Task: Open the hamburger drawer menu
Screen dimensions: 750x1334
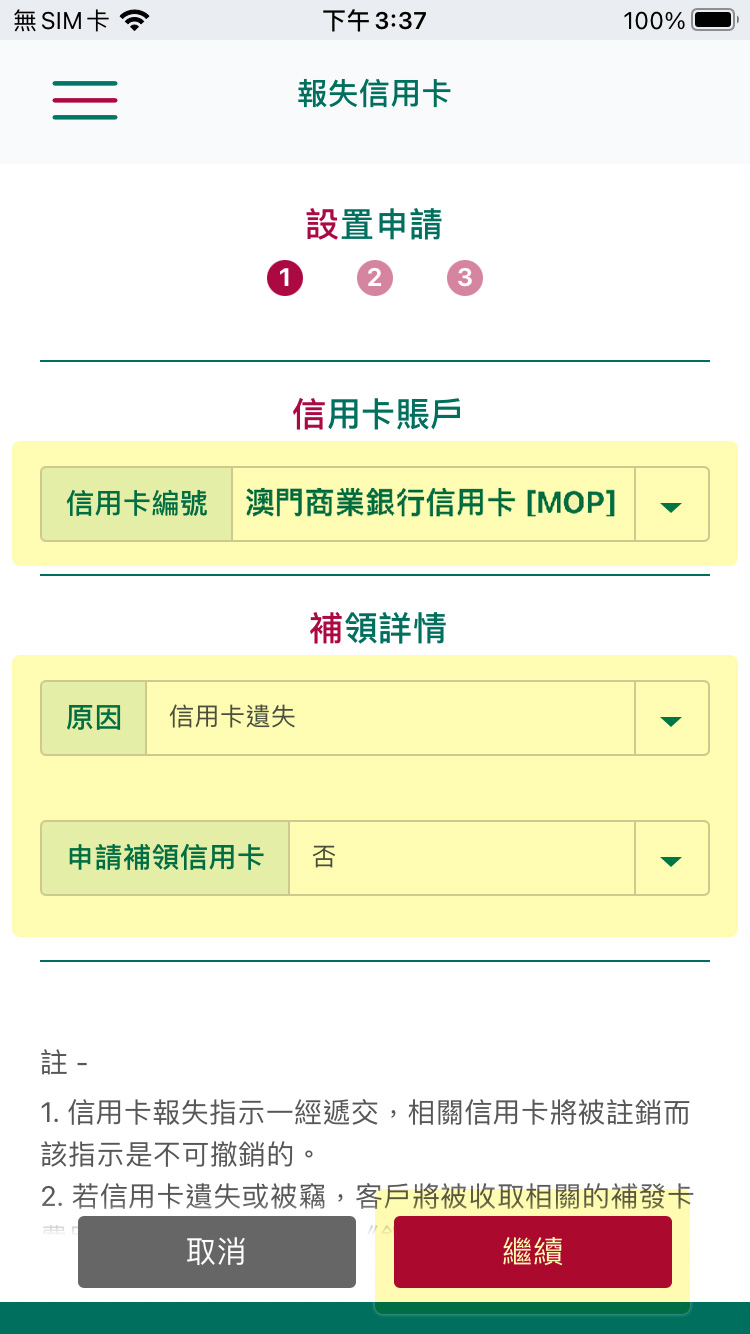Action: [85, 100]
